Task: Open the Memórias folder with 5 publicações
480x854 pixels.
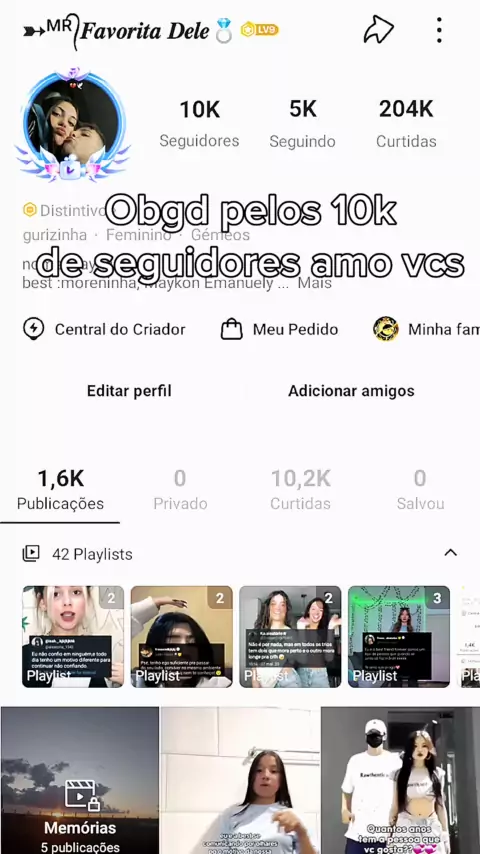Action: pos(80,780)
